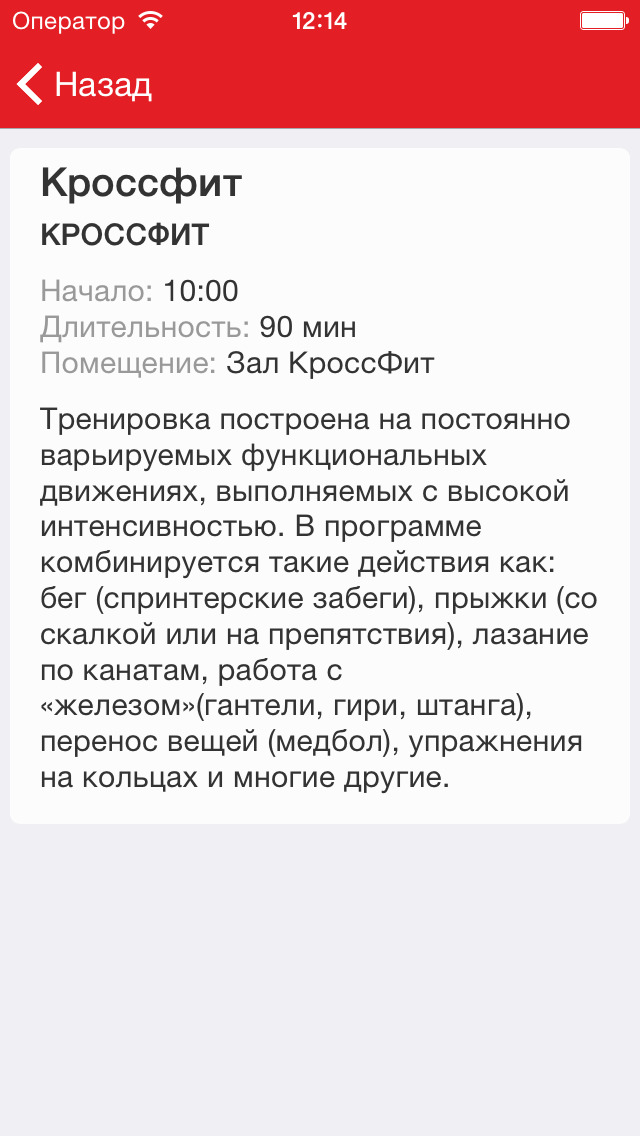Go back using the Назад button

[x=84, y=85]
